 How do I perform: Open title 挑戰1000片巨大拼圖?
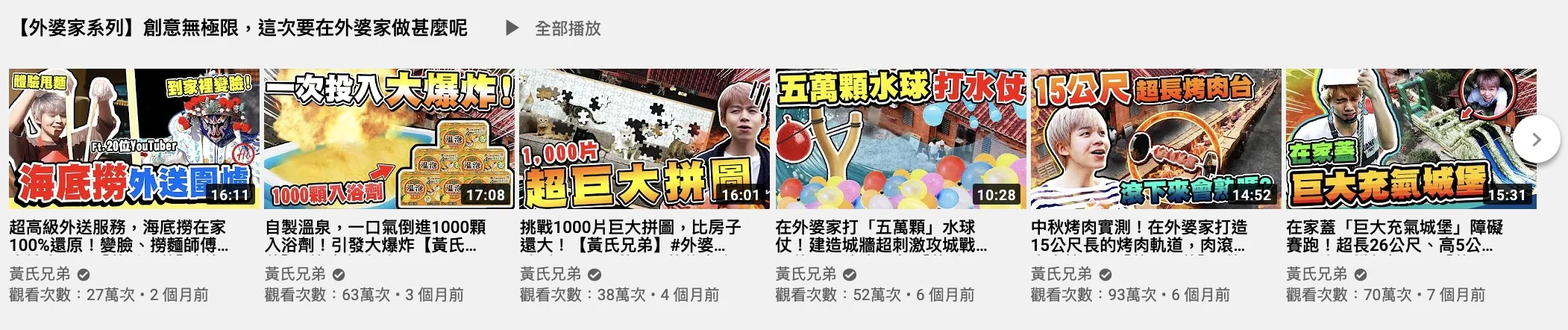tap(630, 236)
